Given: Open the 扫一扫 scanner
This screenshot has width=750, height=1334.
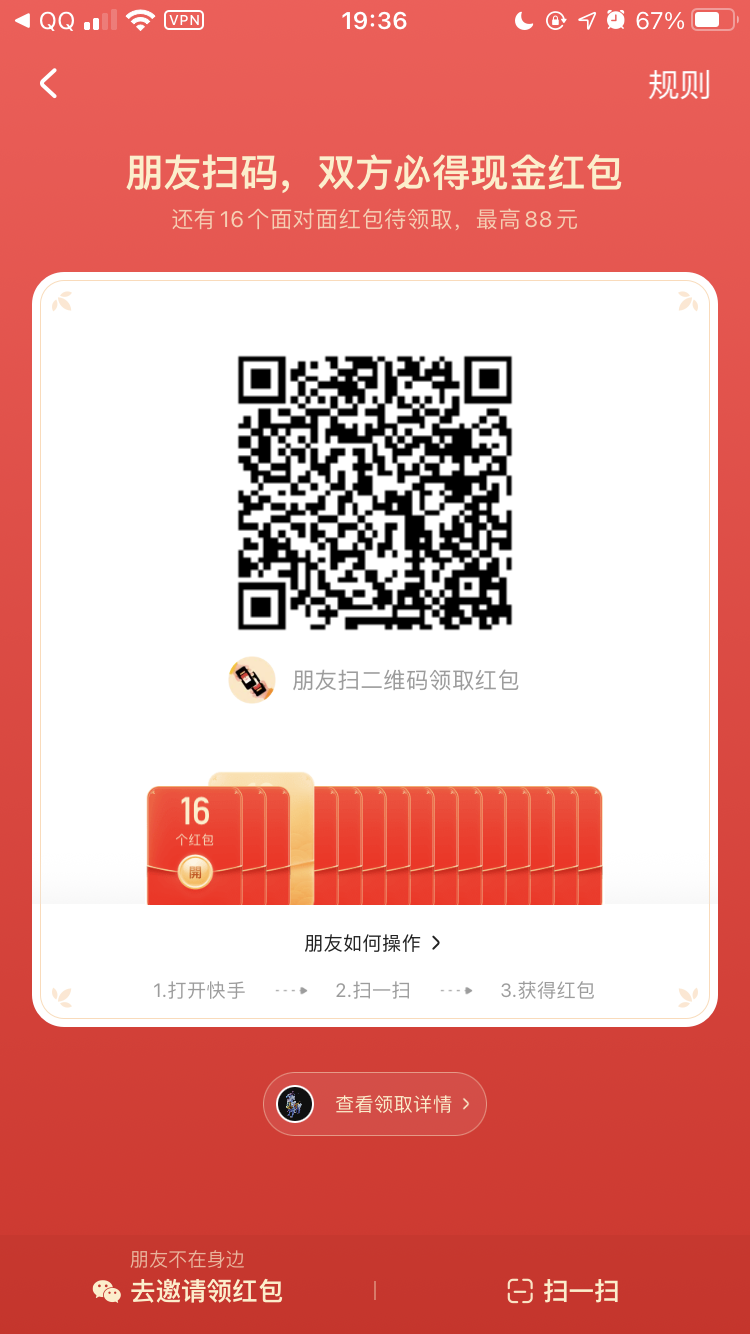Looking at the screenshot, I should click(563, 1290).
